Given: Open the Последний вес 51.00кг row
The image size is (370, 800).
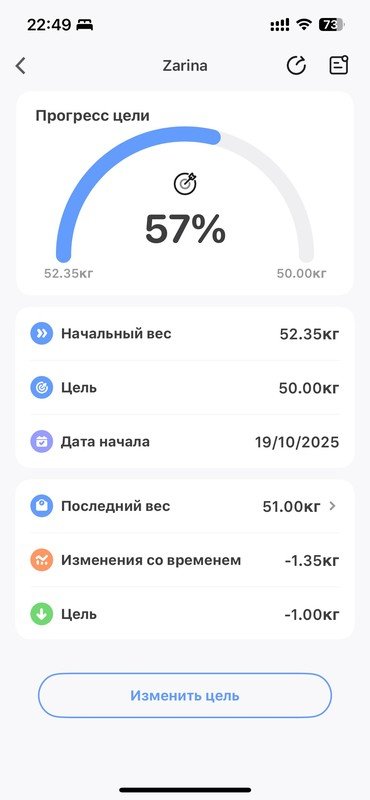Looking at the screenshot, I should (x=185, y=506).
